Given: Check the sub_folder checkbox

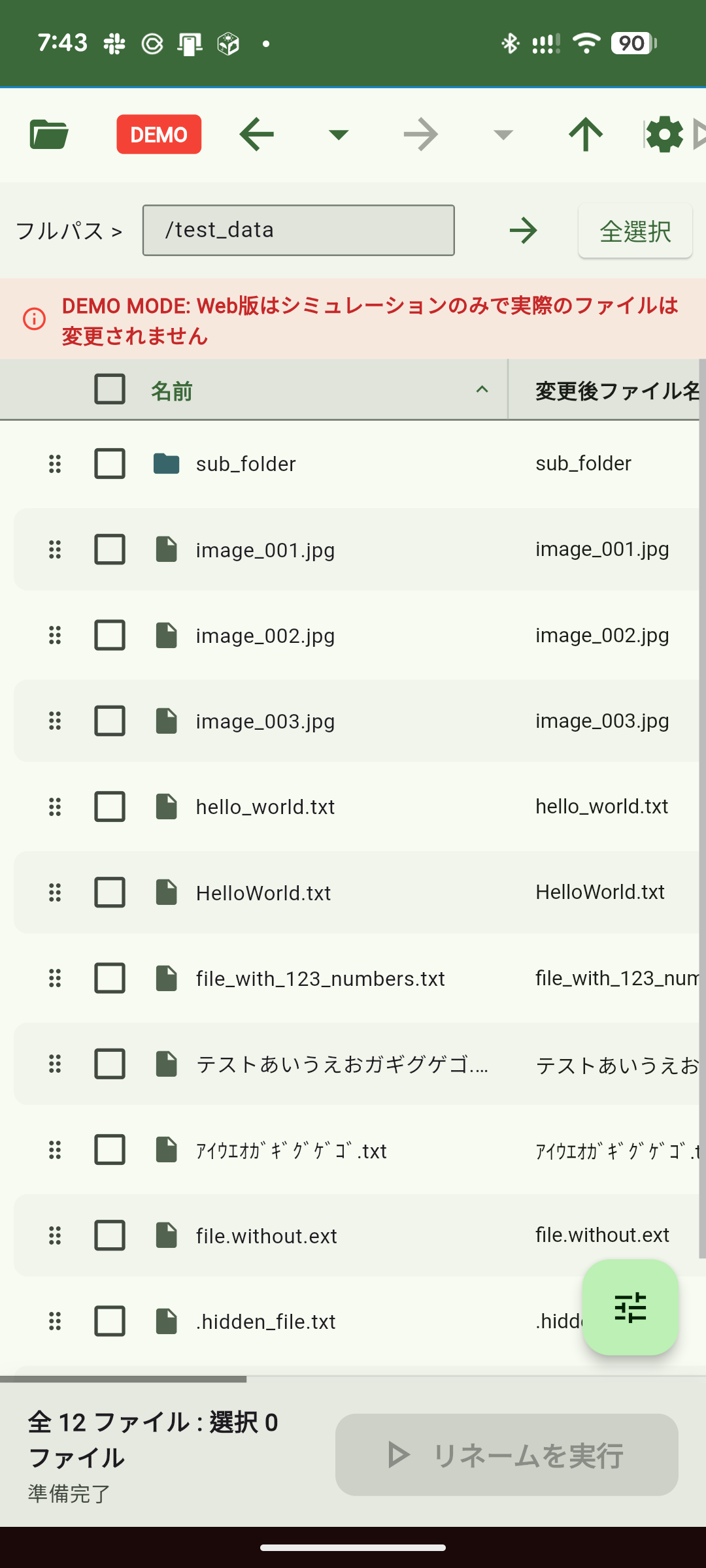Looking at the screenshot, I should coord(110,464).
